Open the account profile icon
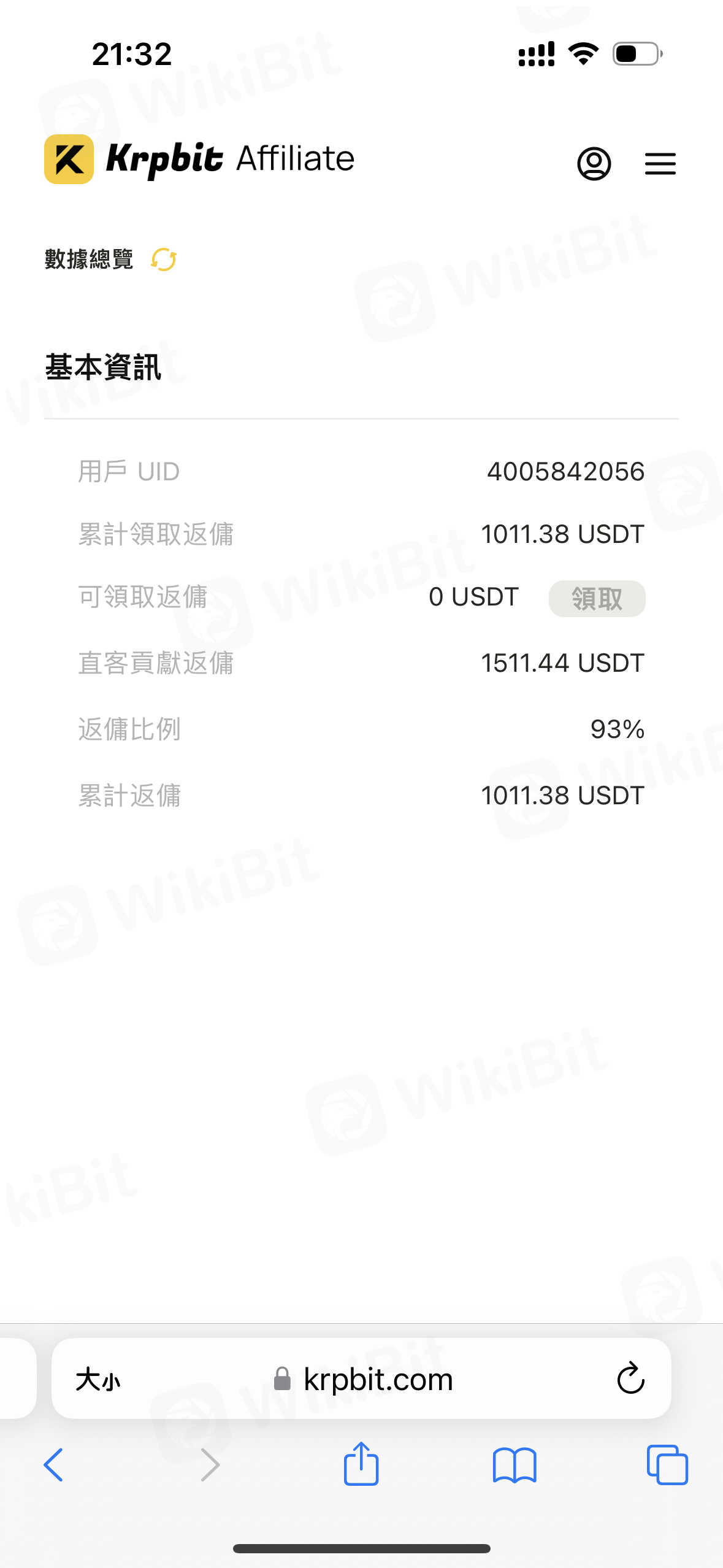The height and width of the screenshot is (1568, 723). tap(594, 164)
